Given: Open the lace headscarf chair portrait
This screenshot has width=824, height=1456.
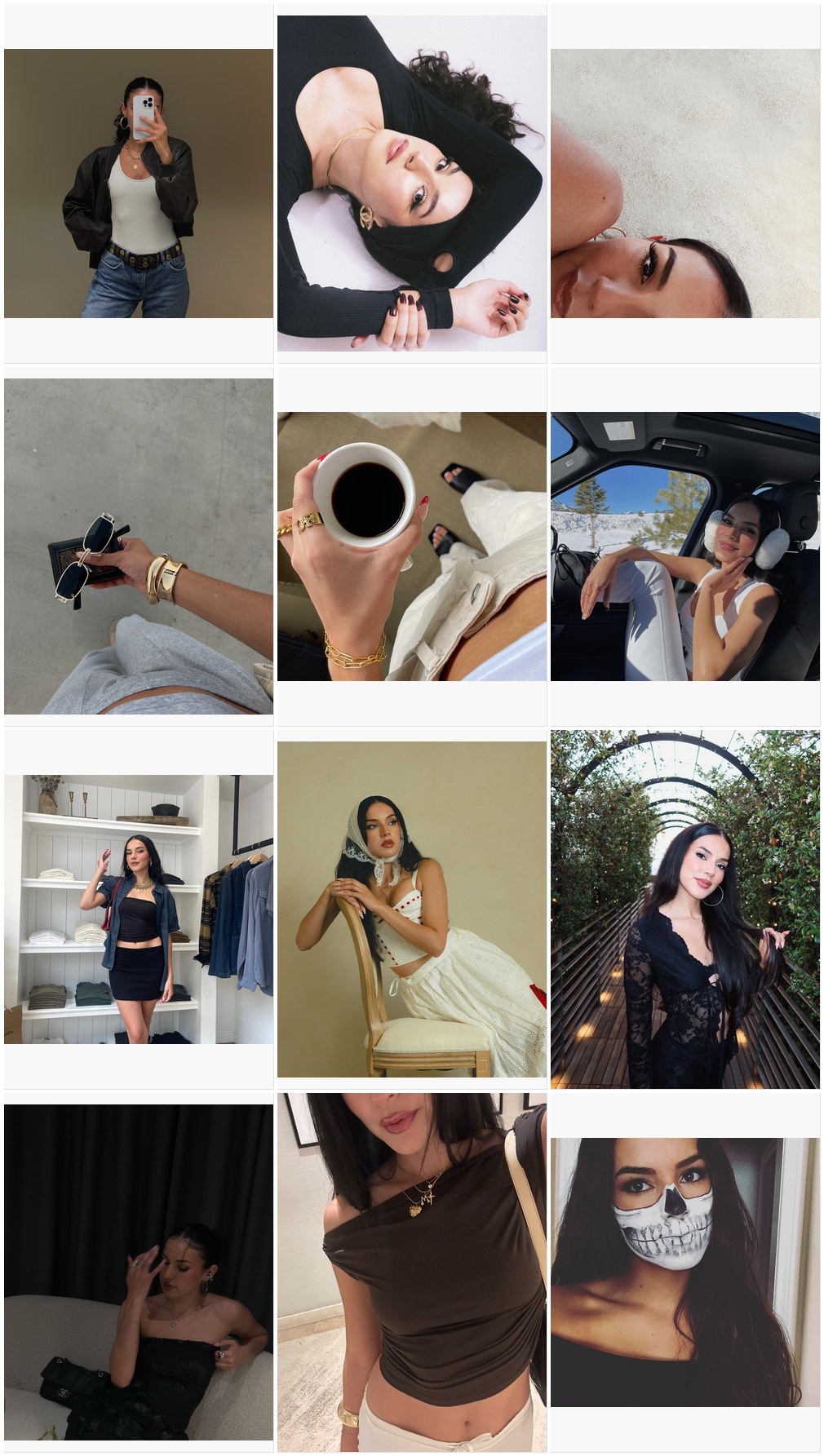Looking at the screenshot, I should pos(412,909).
